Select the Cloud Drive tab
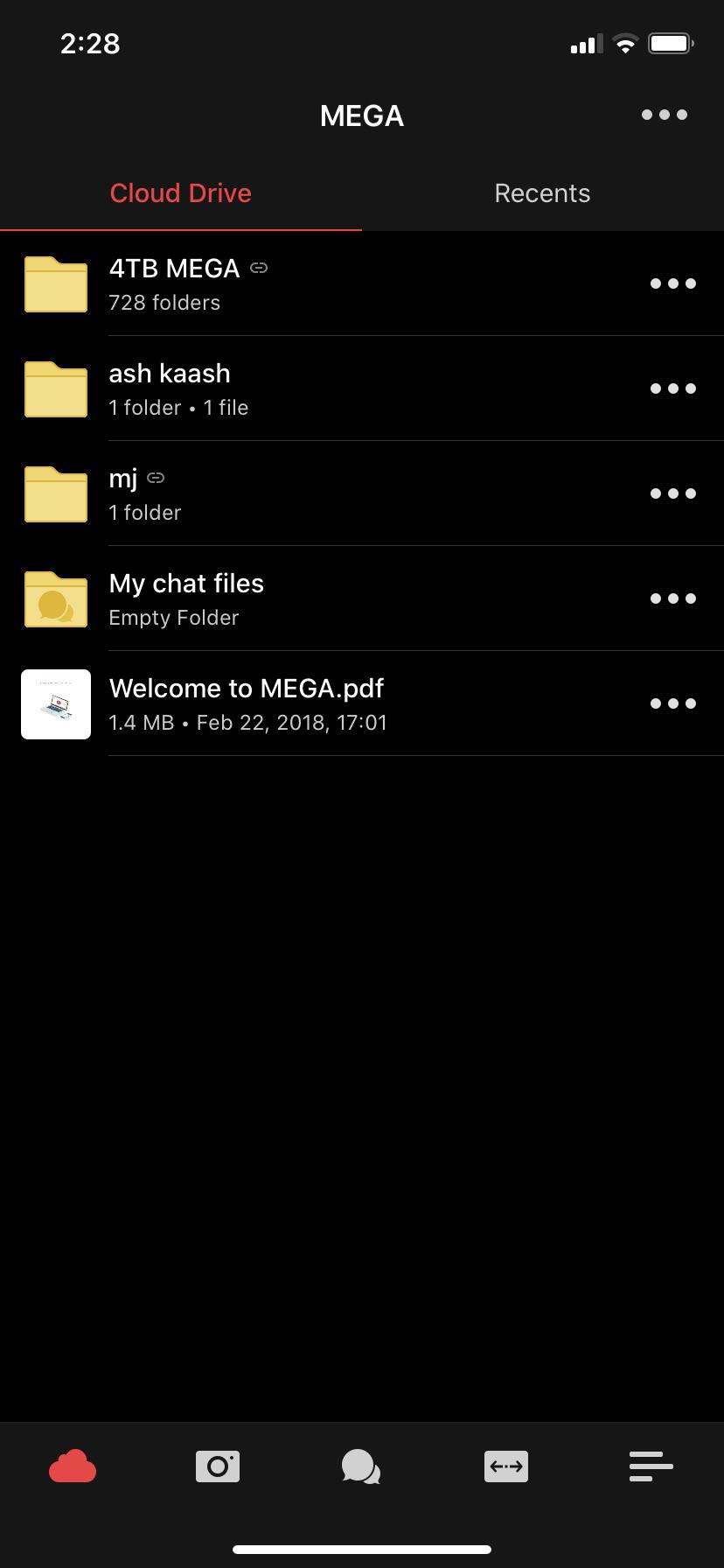Screen dimensions: 724x1568 click(x=180, y=192)
